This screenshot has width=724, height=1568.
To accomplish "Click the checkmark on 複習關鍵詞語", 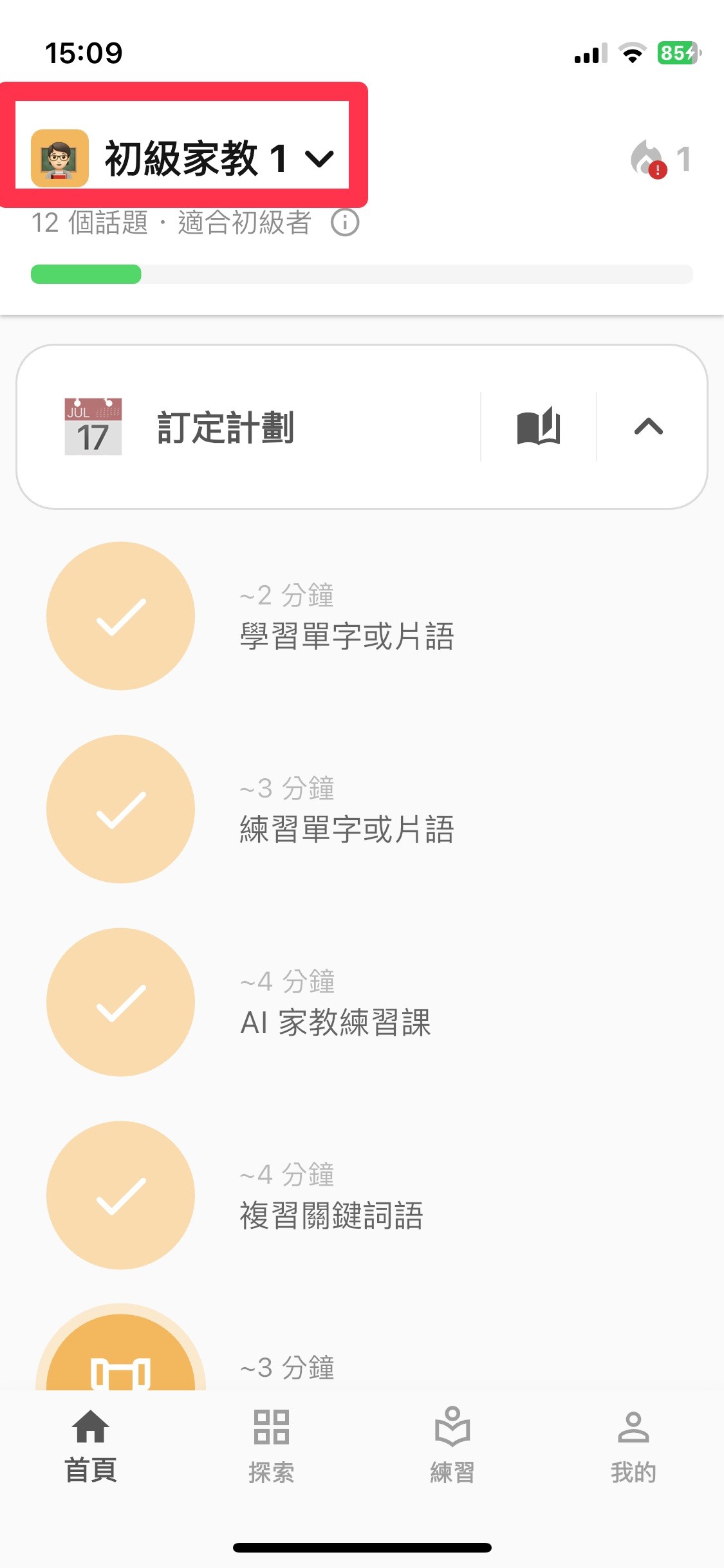I will tap(121, 1195).
